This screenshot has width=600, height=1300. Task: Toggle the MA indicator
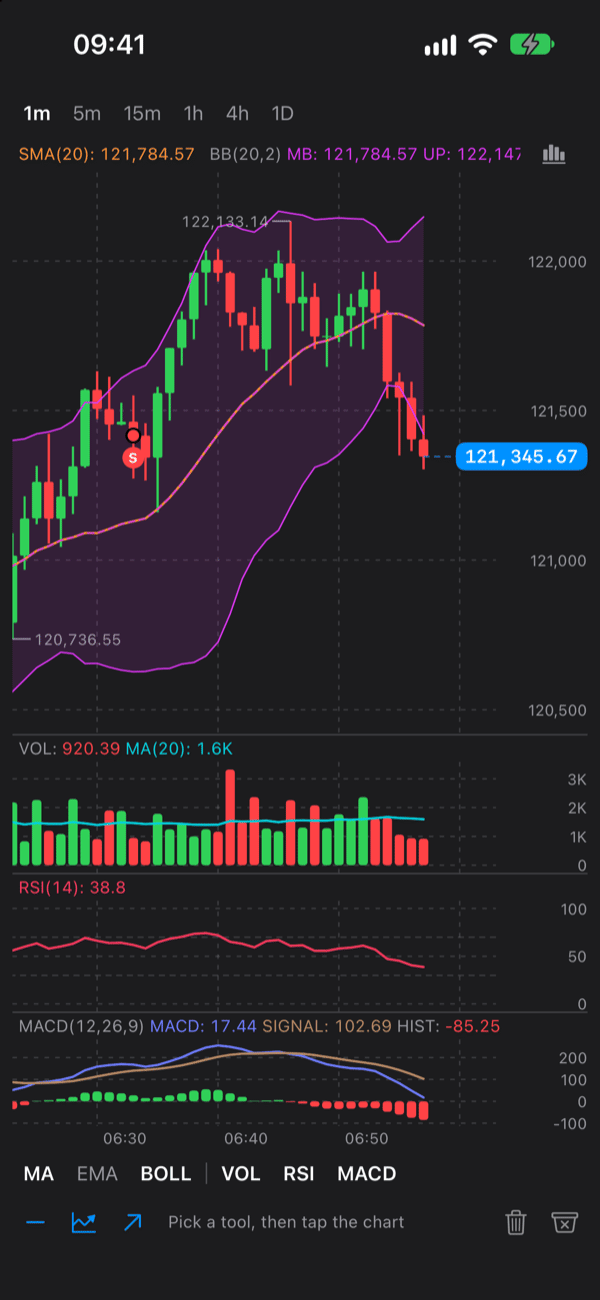39,1174
